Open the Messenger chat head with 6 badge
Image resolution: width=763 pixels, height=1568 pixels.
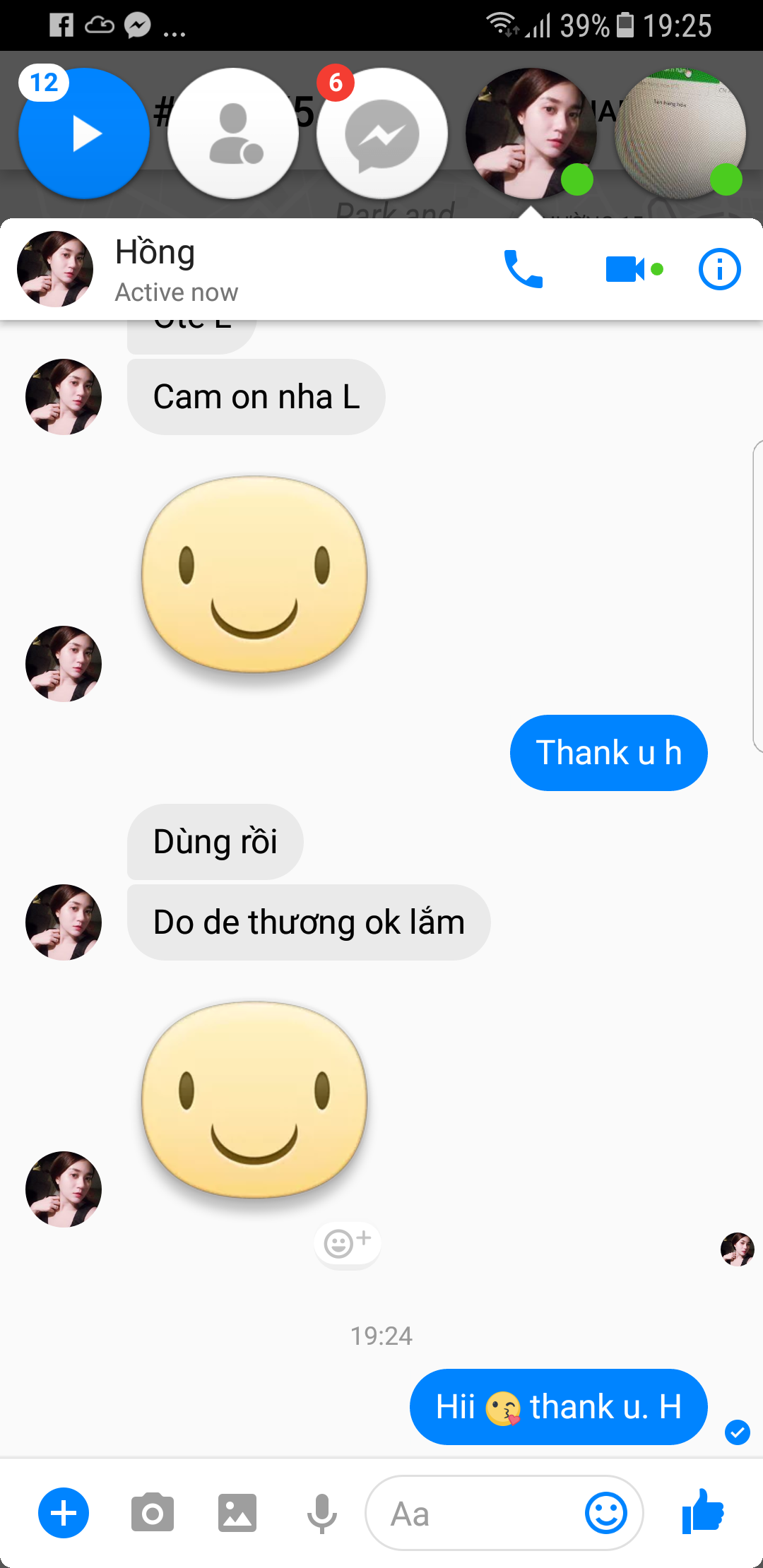click(x=381, y=134)
